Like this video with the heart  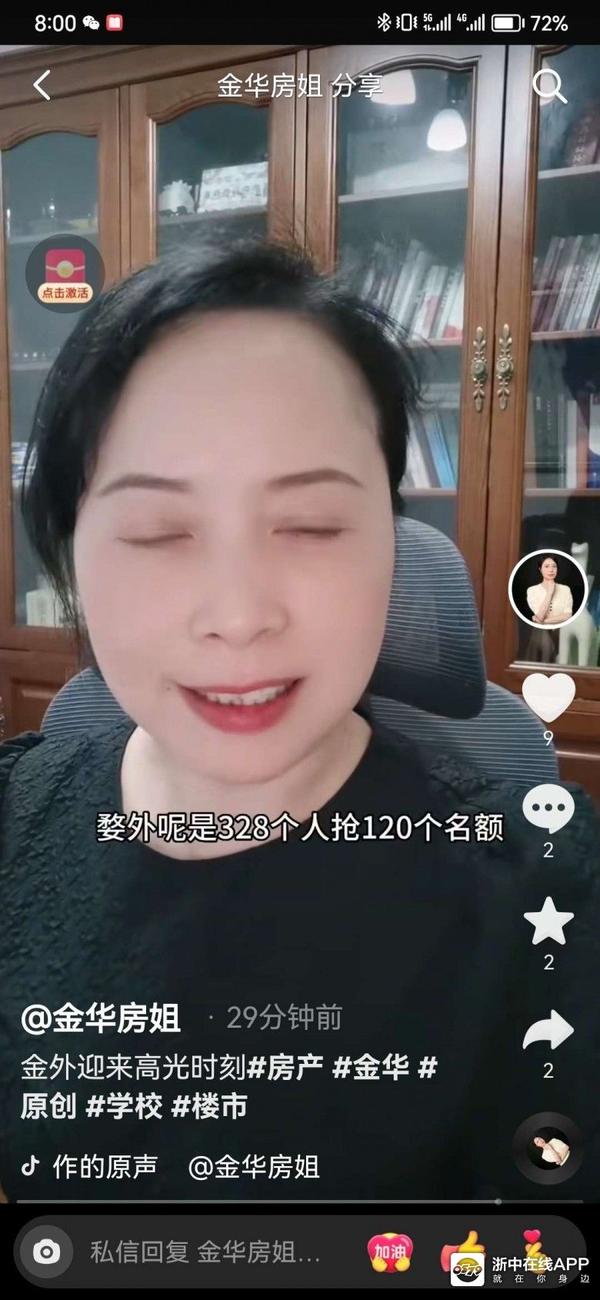[x=549, y=698]
